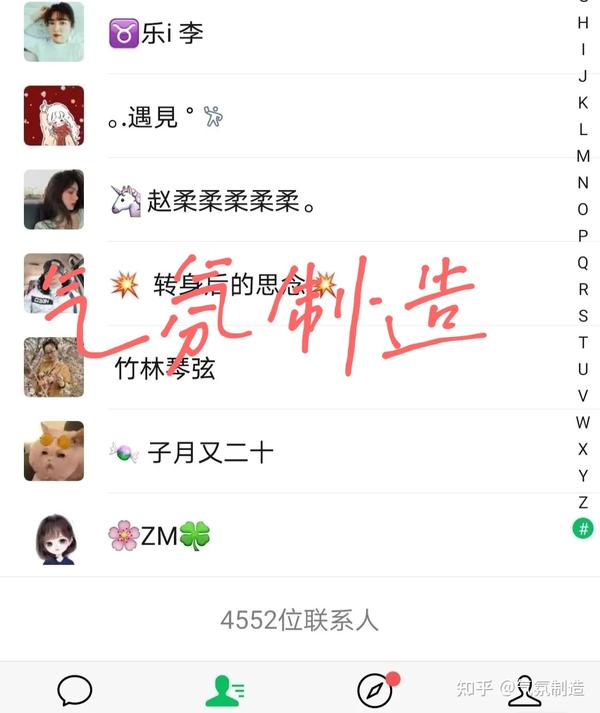Screen dimensions: 600x713
Task: Jump to letter S in index
Action: [x=583, y=316]
